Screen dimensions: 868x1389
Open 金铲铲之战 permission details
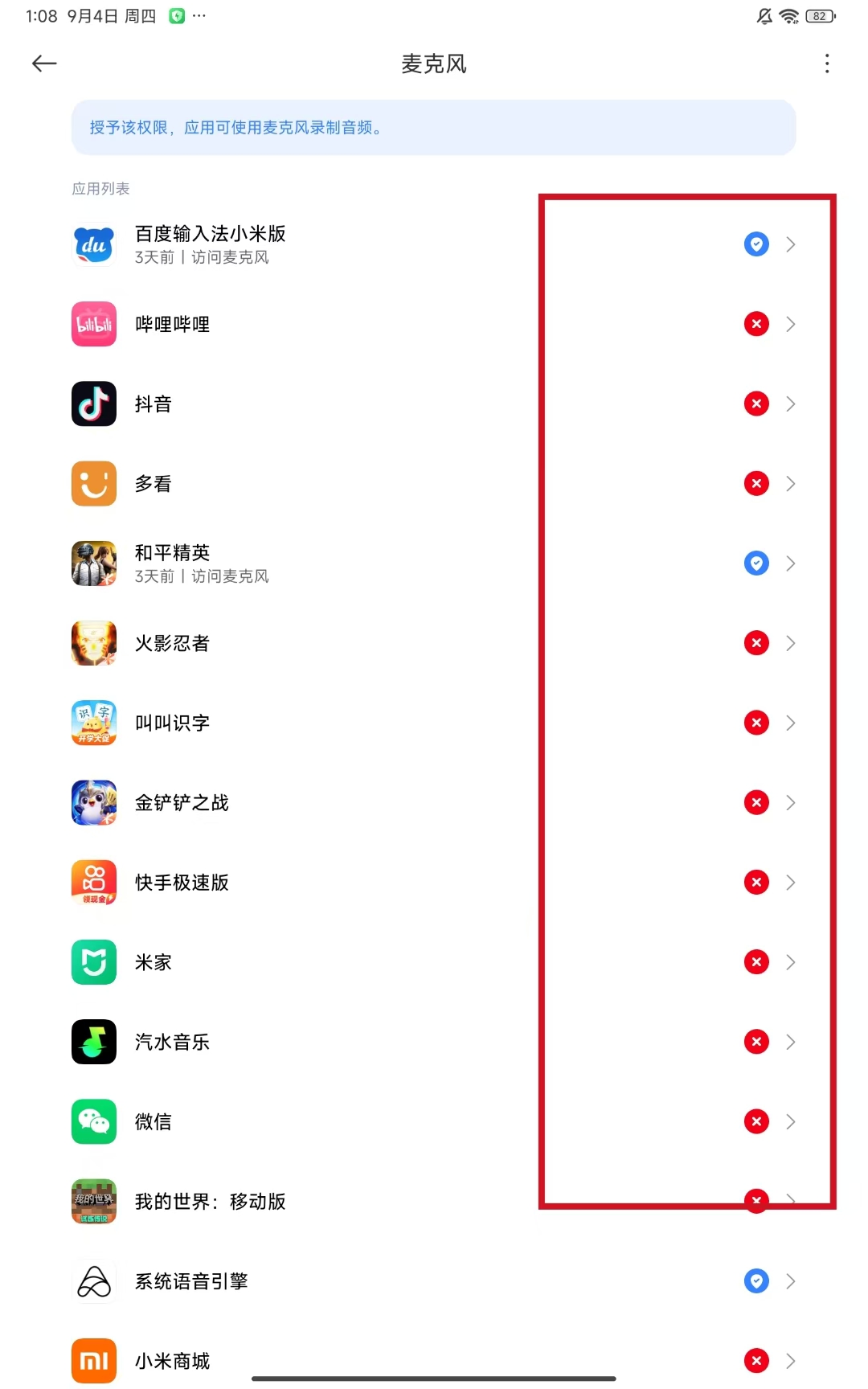pos(434,802)
